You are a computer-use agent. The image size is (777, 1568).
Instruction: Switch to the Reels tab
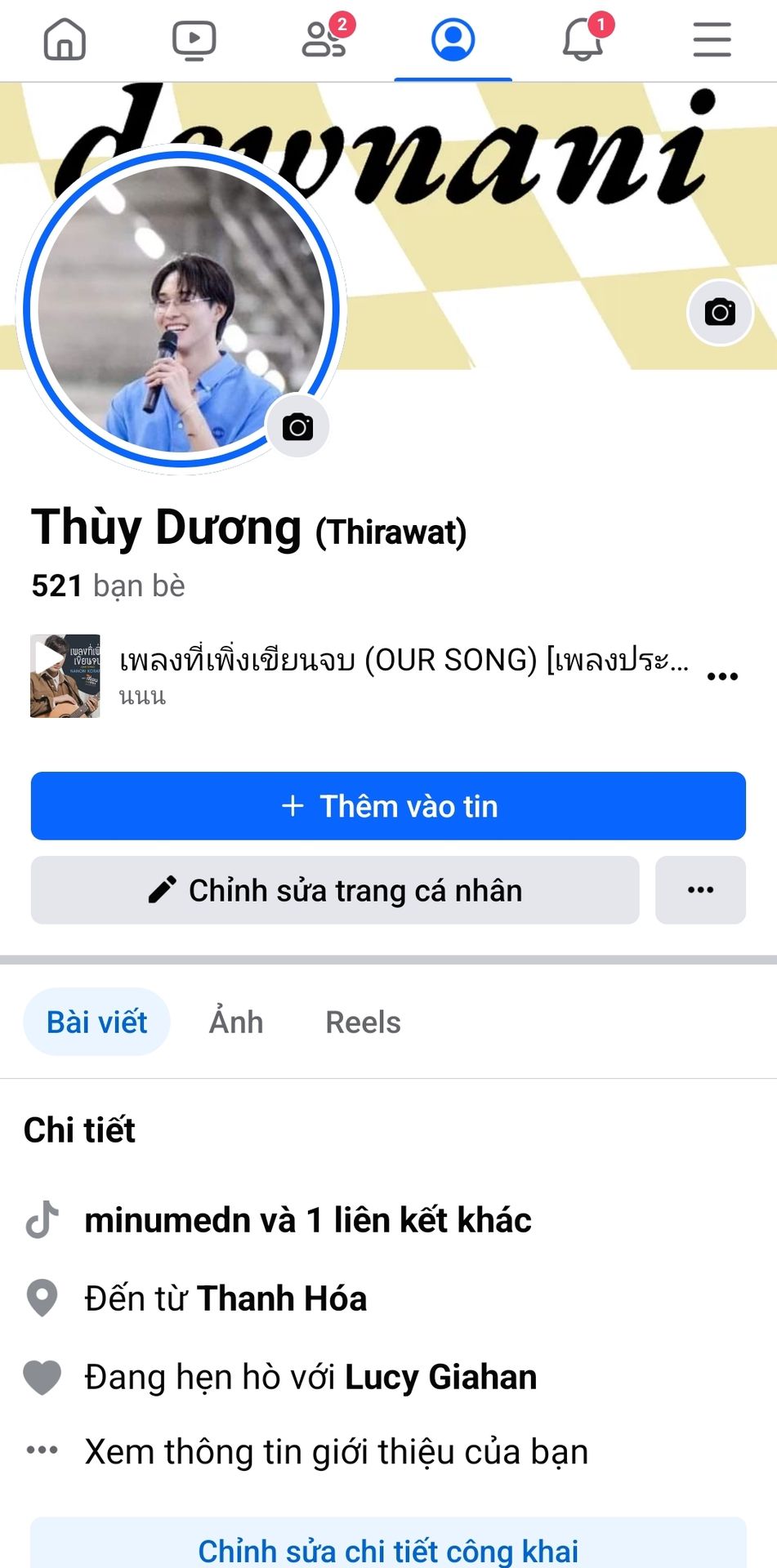pos(363,1022)
